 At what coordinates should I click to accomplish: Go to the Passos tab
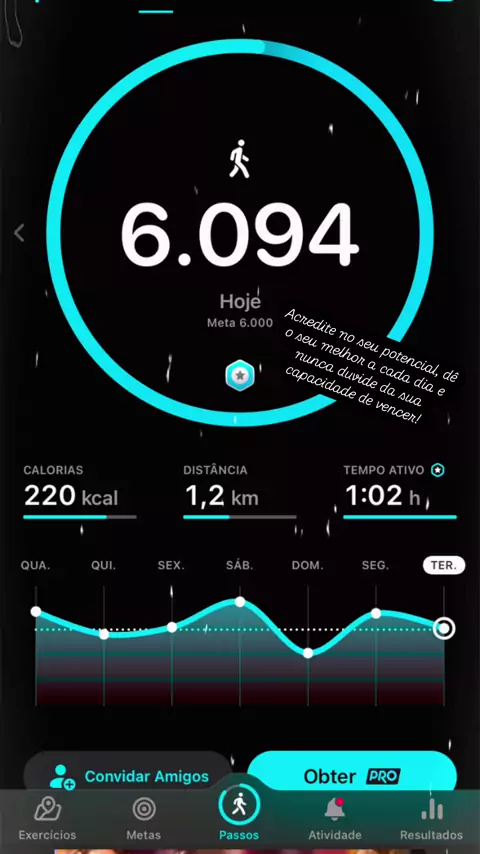239,814
